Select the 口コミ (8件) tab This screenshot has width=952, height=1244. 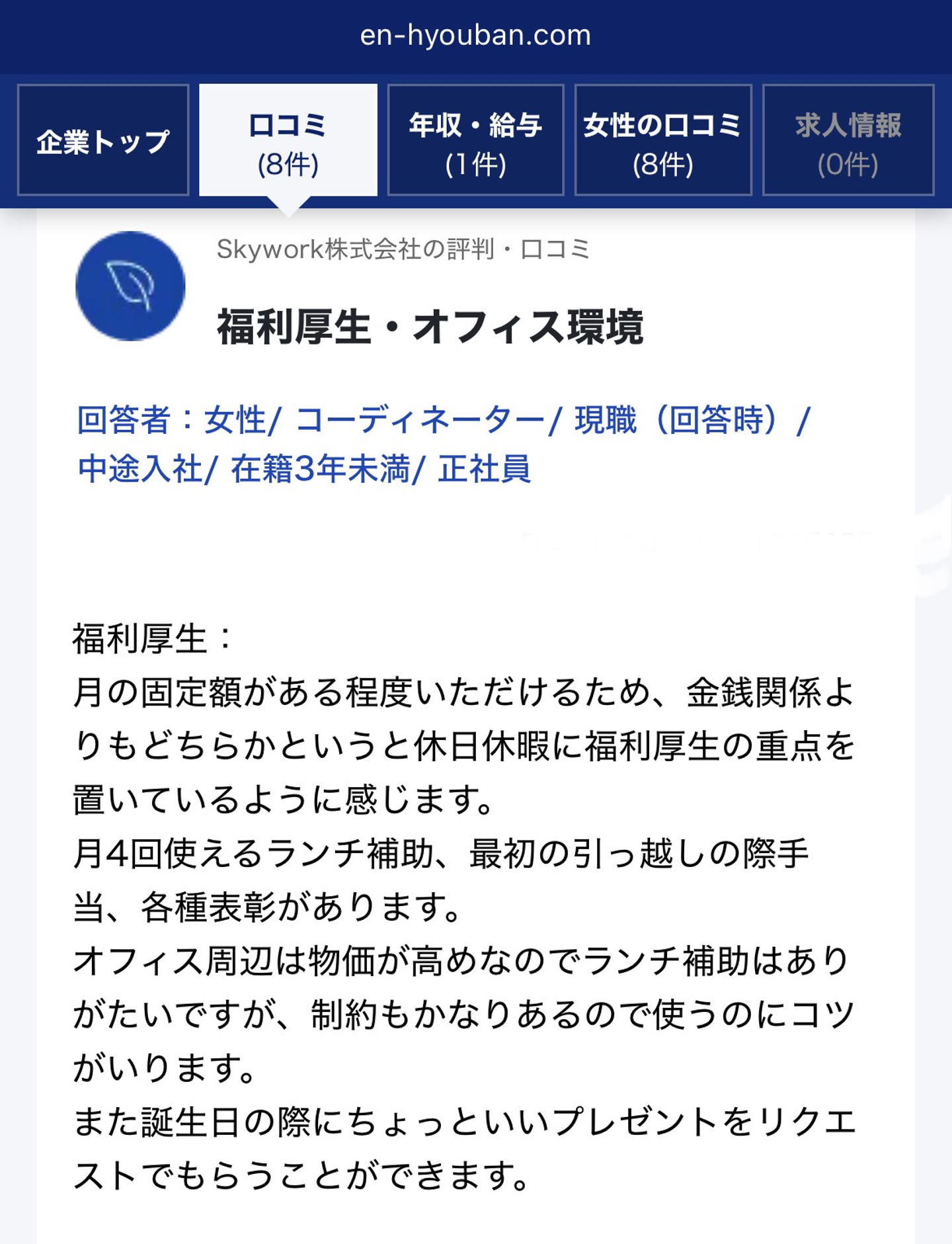point(288,140)
